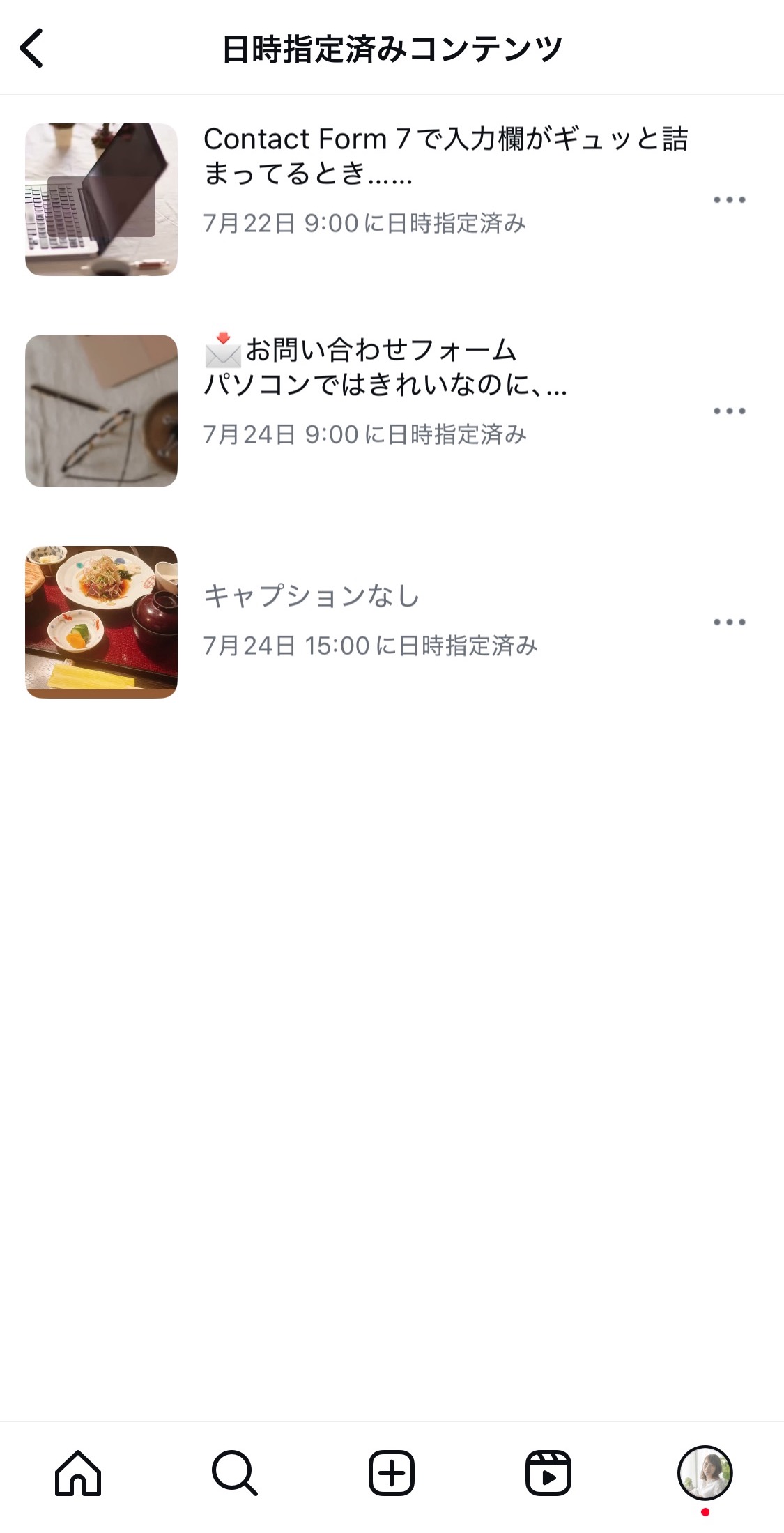
Task: Open the search tab
Action: [235, 1473]
